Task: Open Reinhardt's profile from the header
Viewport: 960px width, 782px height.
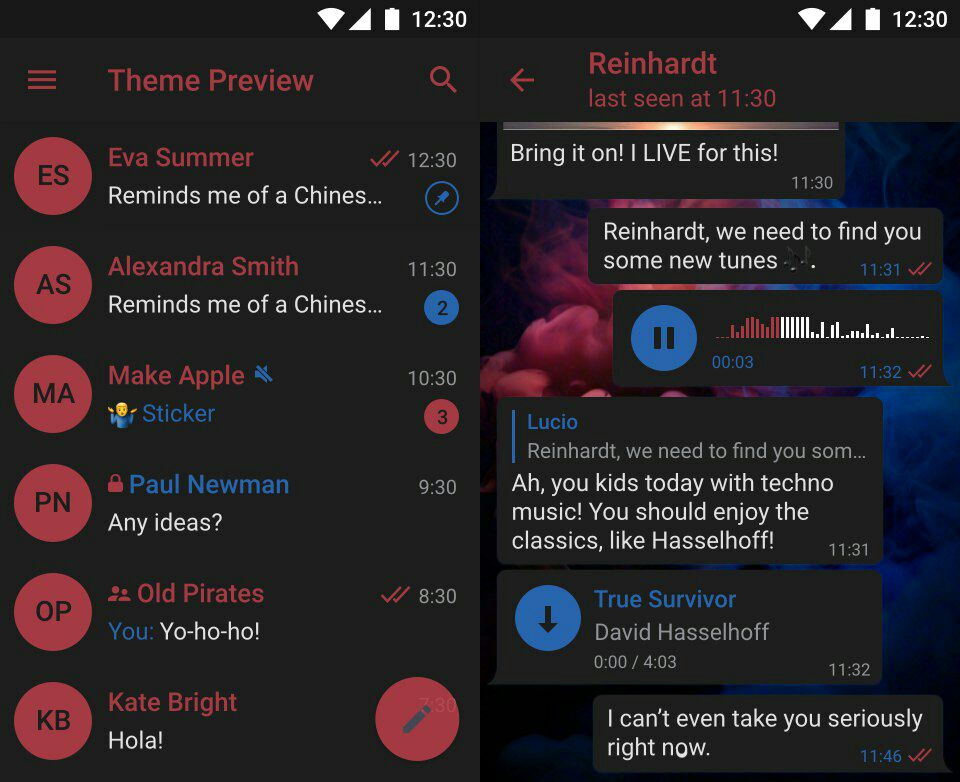Action: point(680,80)
